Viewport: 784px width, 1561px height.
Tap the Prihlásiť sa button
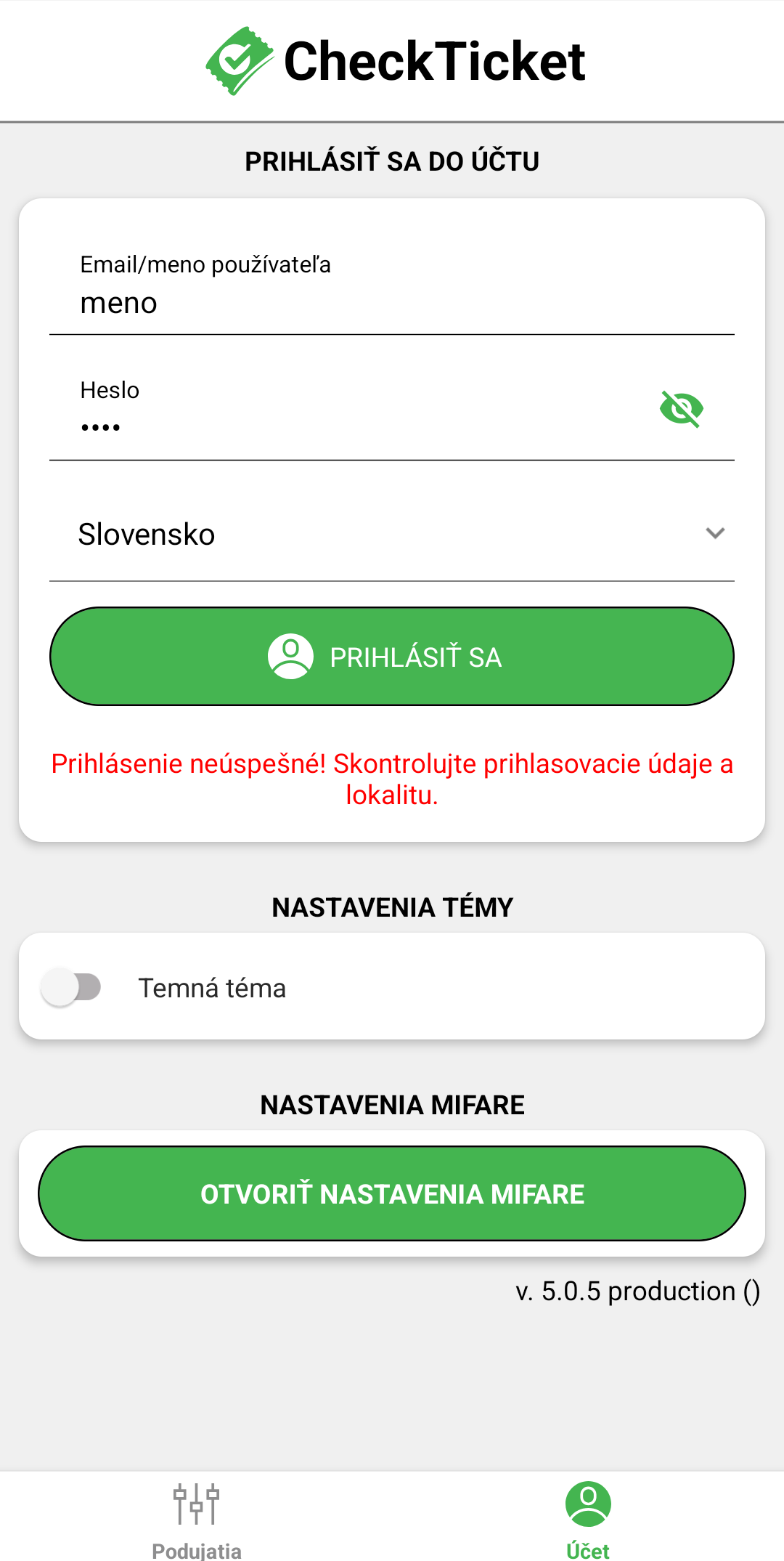[x=392, y=657]
